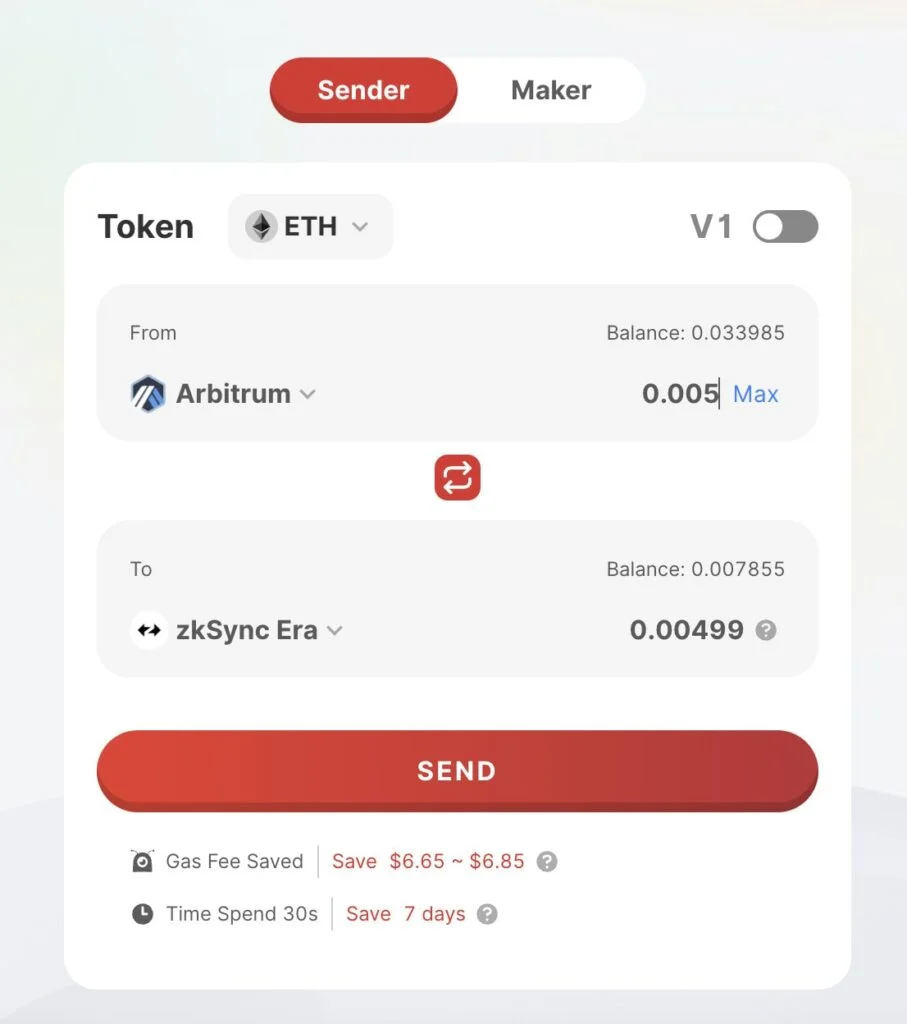This screenshot has width=907, height=1024.
Task: Click Max to use full balance
Action: point(755,394)
